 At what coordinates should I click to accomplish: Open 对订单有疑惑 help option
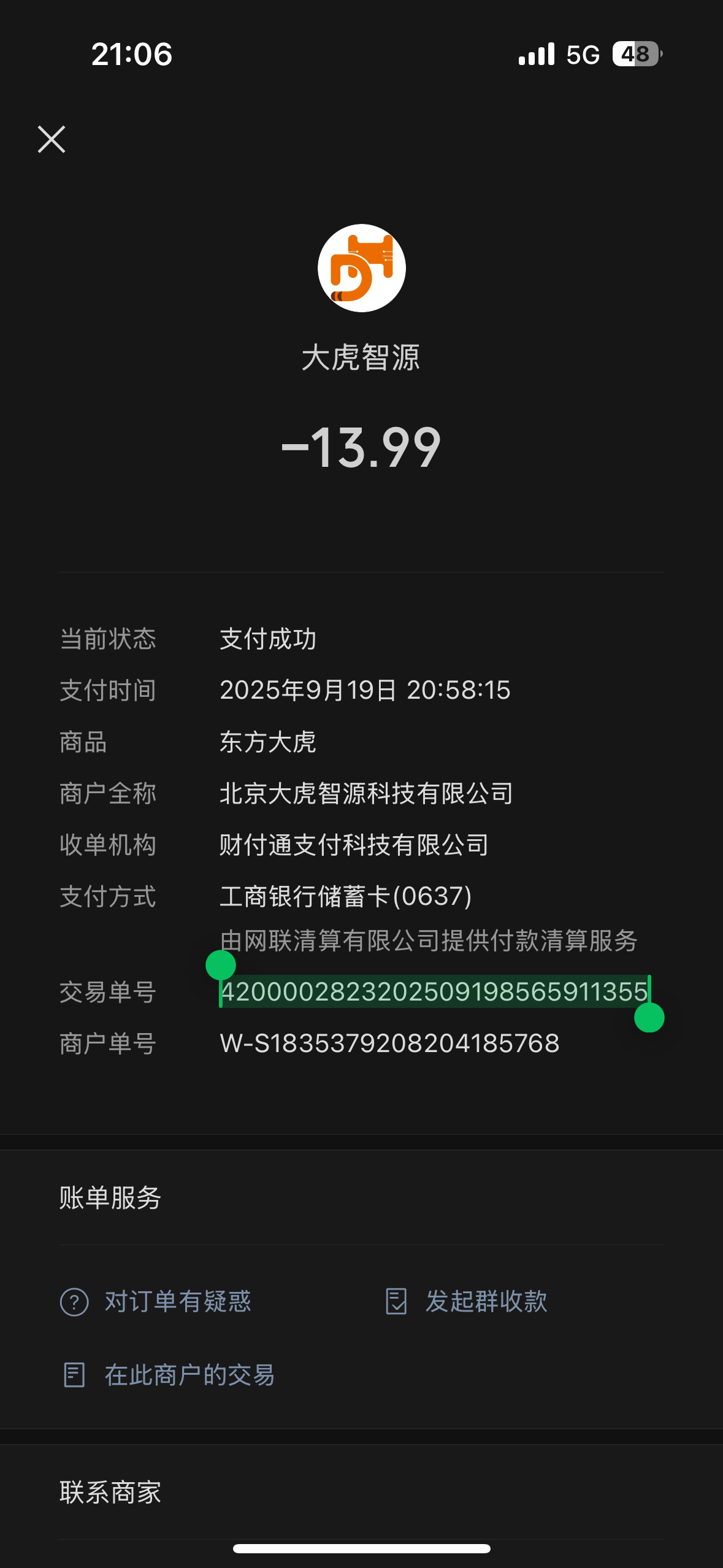156,1301
